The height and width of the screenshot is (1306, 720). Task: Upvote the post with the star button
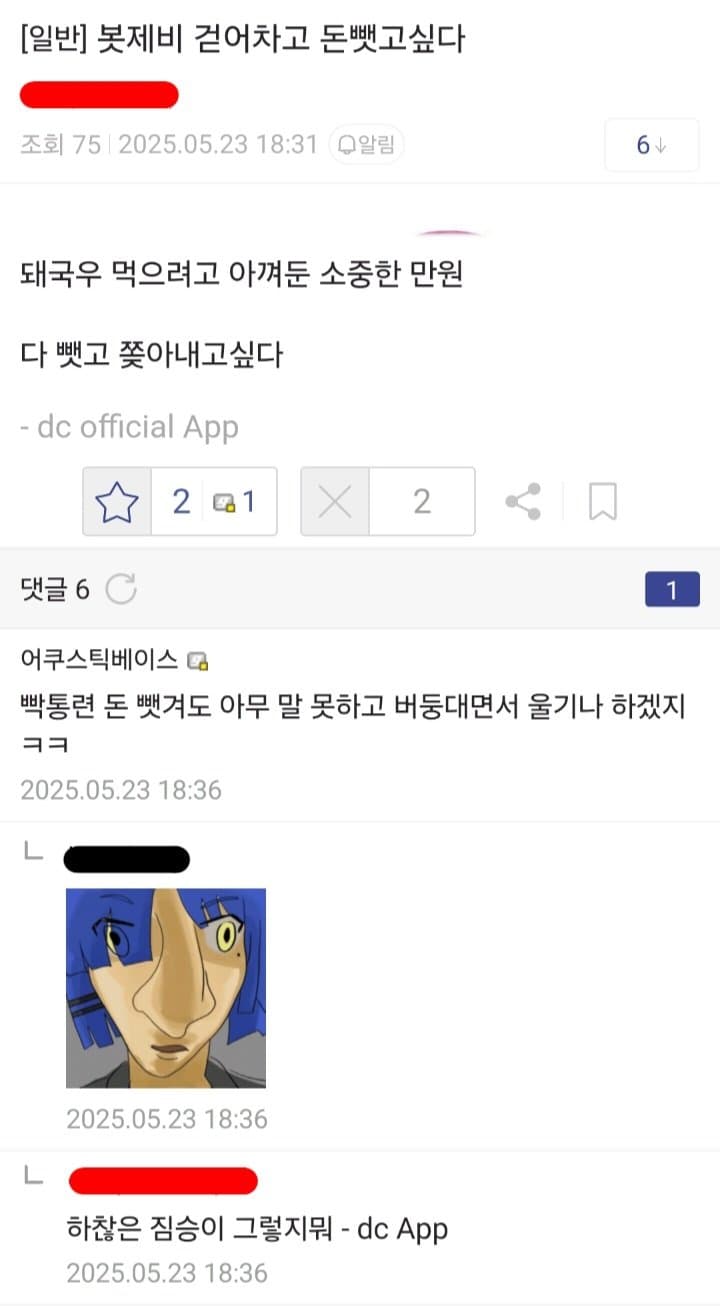(x=117, y=502)
